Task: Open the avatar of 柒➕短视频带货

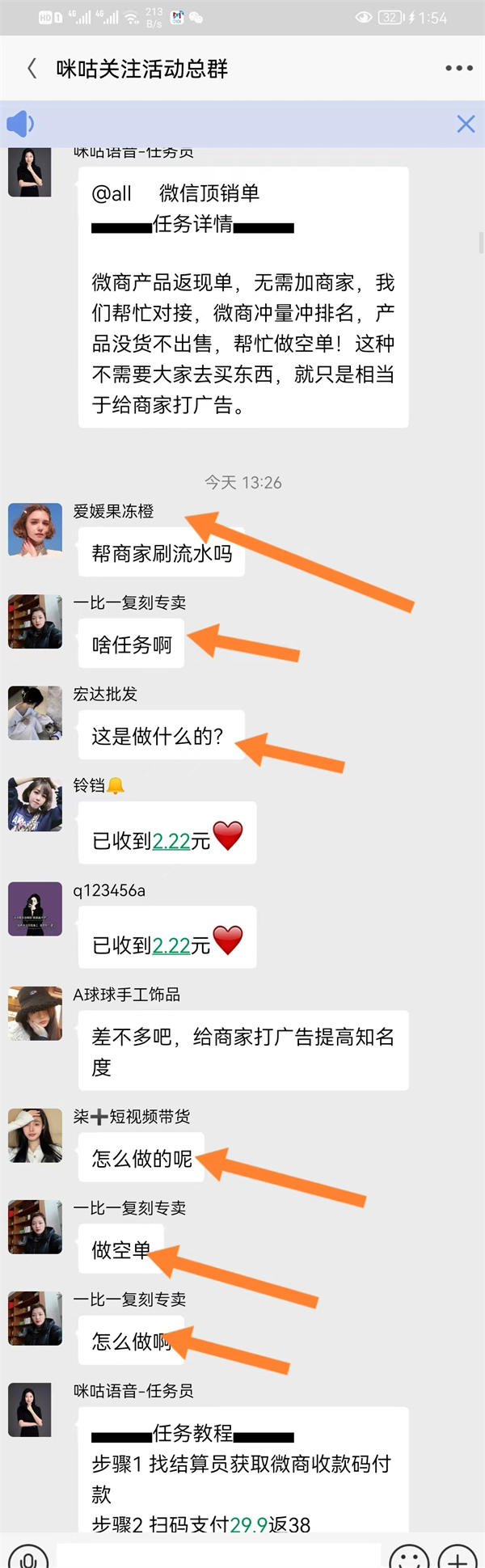Action: (x=35, y=1135)
